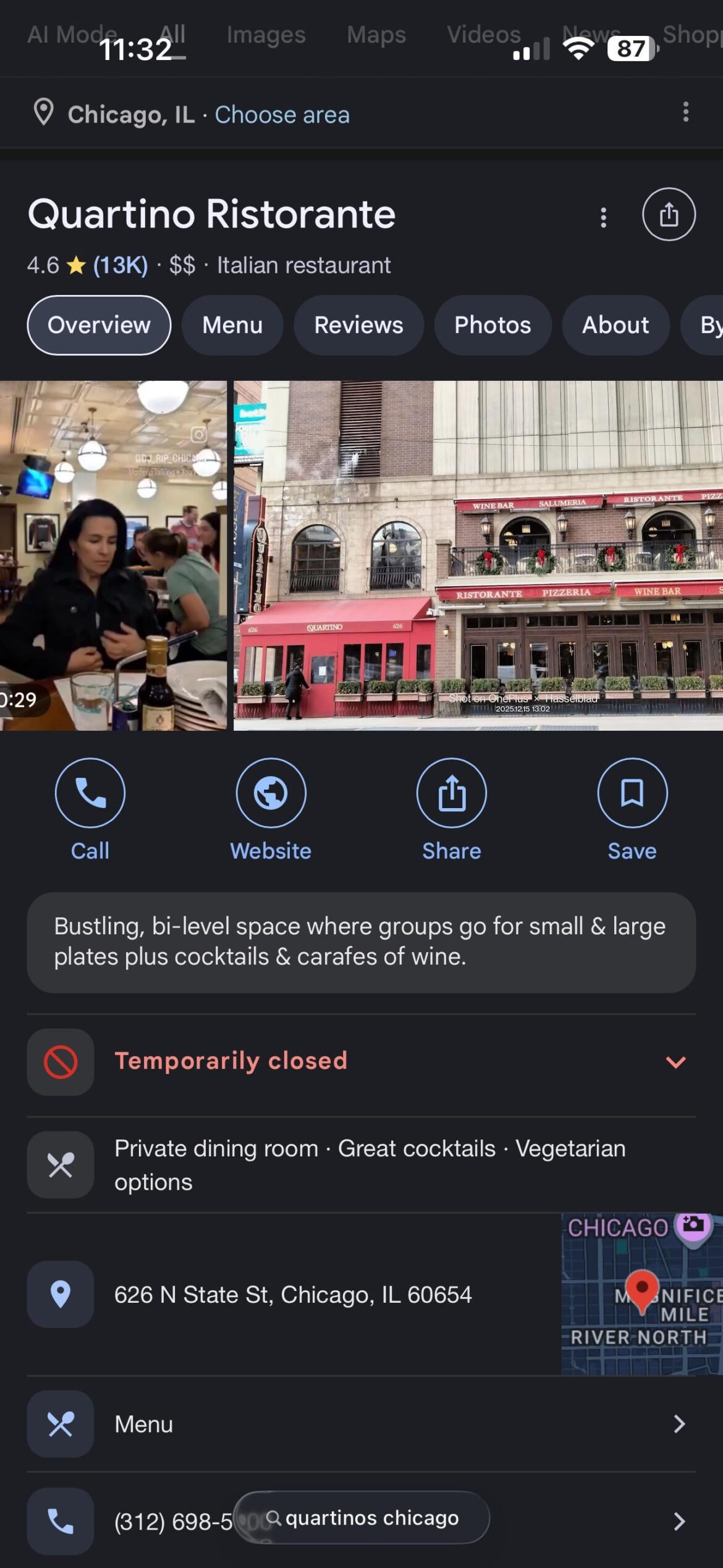This screenshot has height=1568, width=723.
Task: Call Quartino Ristorante
Action: [90, 809]
